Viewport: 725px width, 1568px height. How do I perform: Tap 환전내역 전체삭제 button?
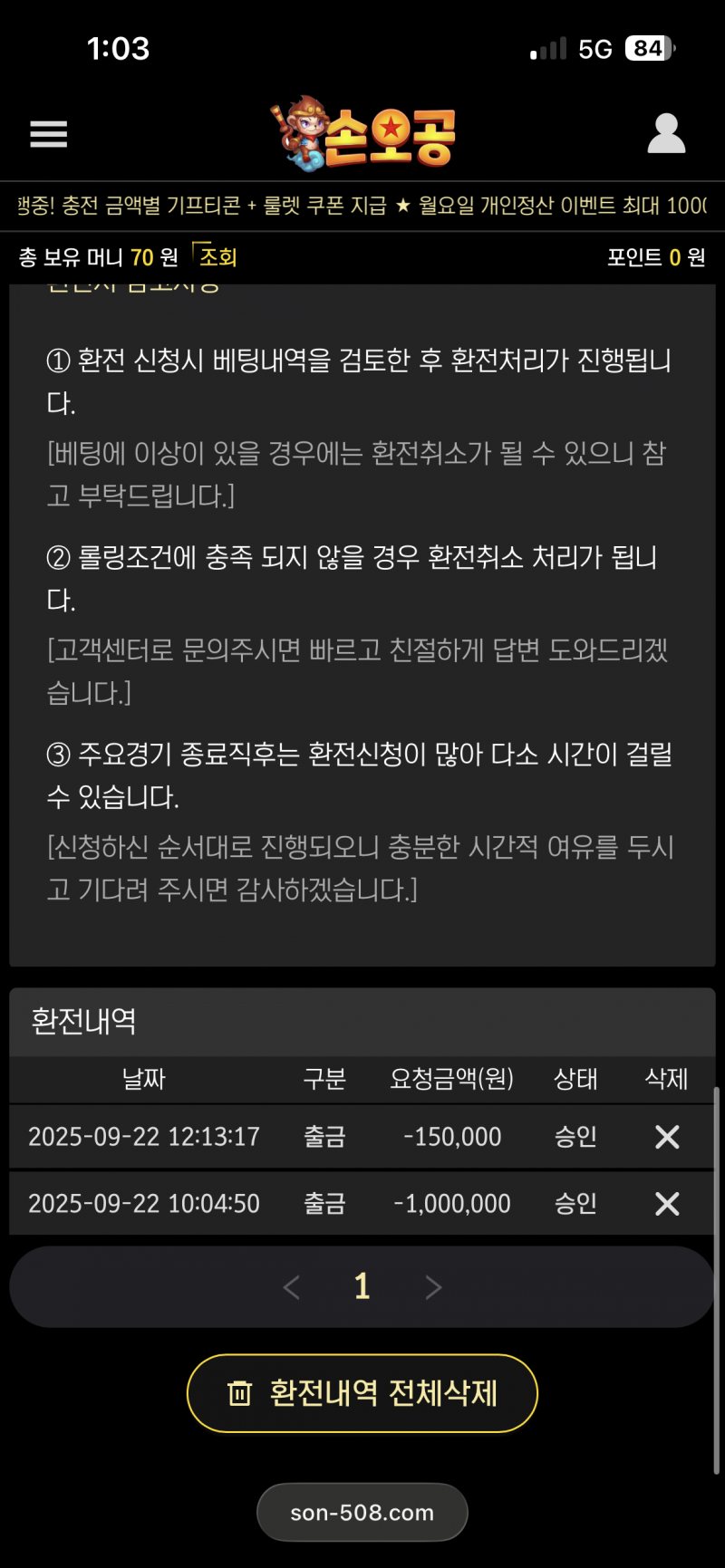click(x=362, y=1393)
